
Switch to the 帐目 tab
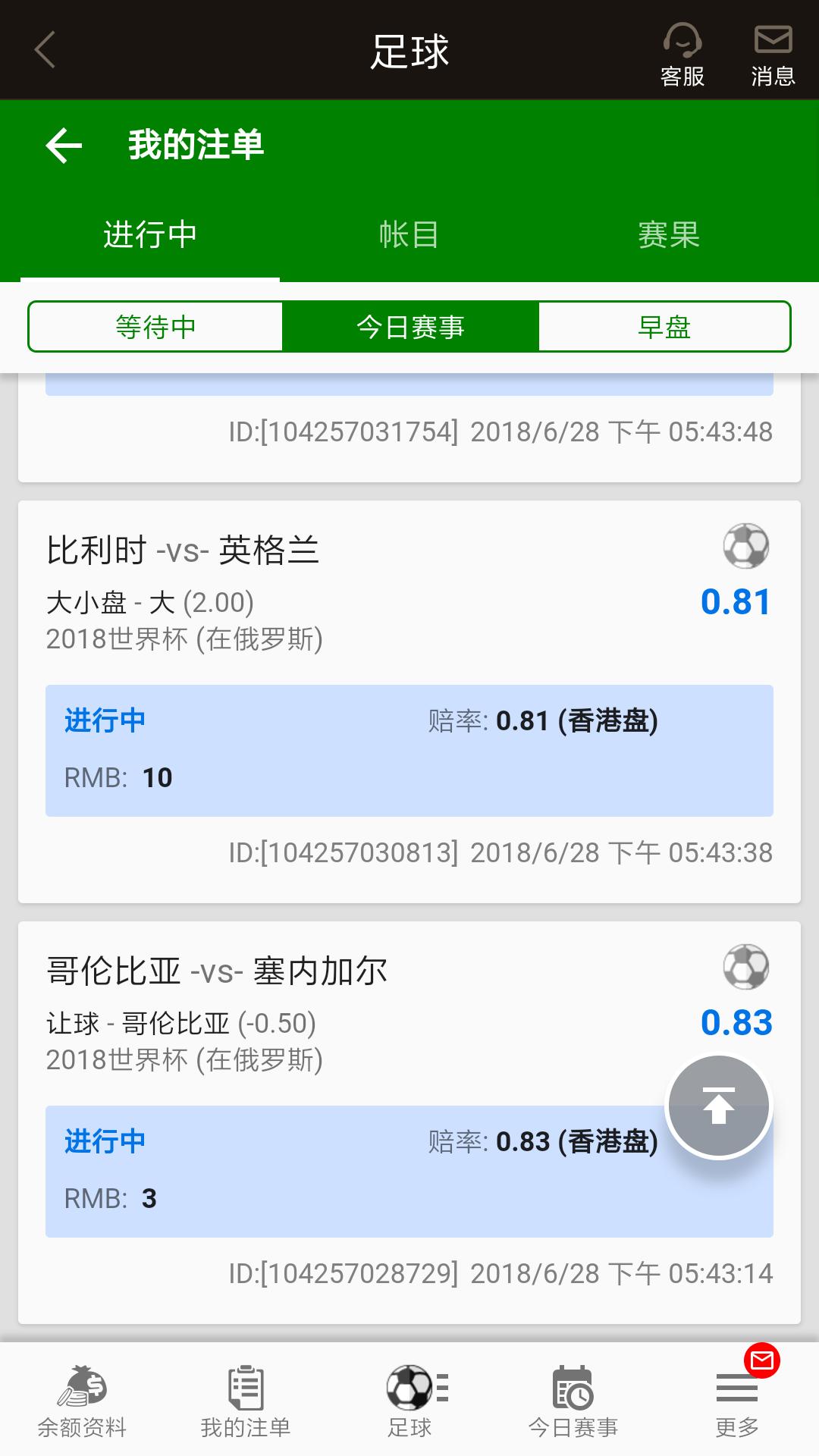pyautogui.click(x=409, y=234)
